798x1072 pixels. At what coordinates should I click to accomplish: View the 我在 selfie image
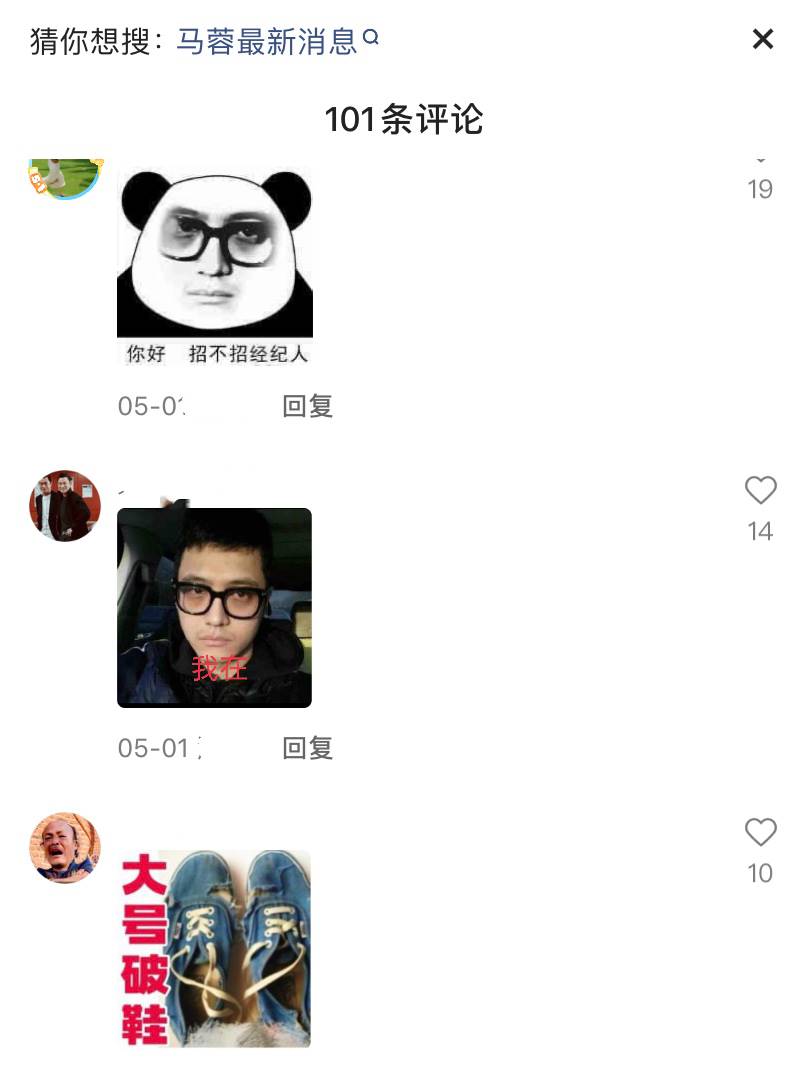coord(214,608)
